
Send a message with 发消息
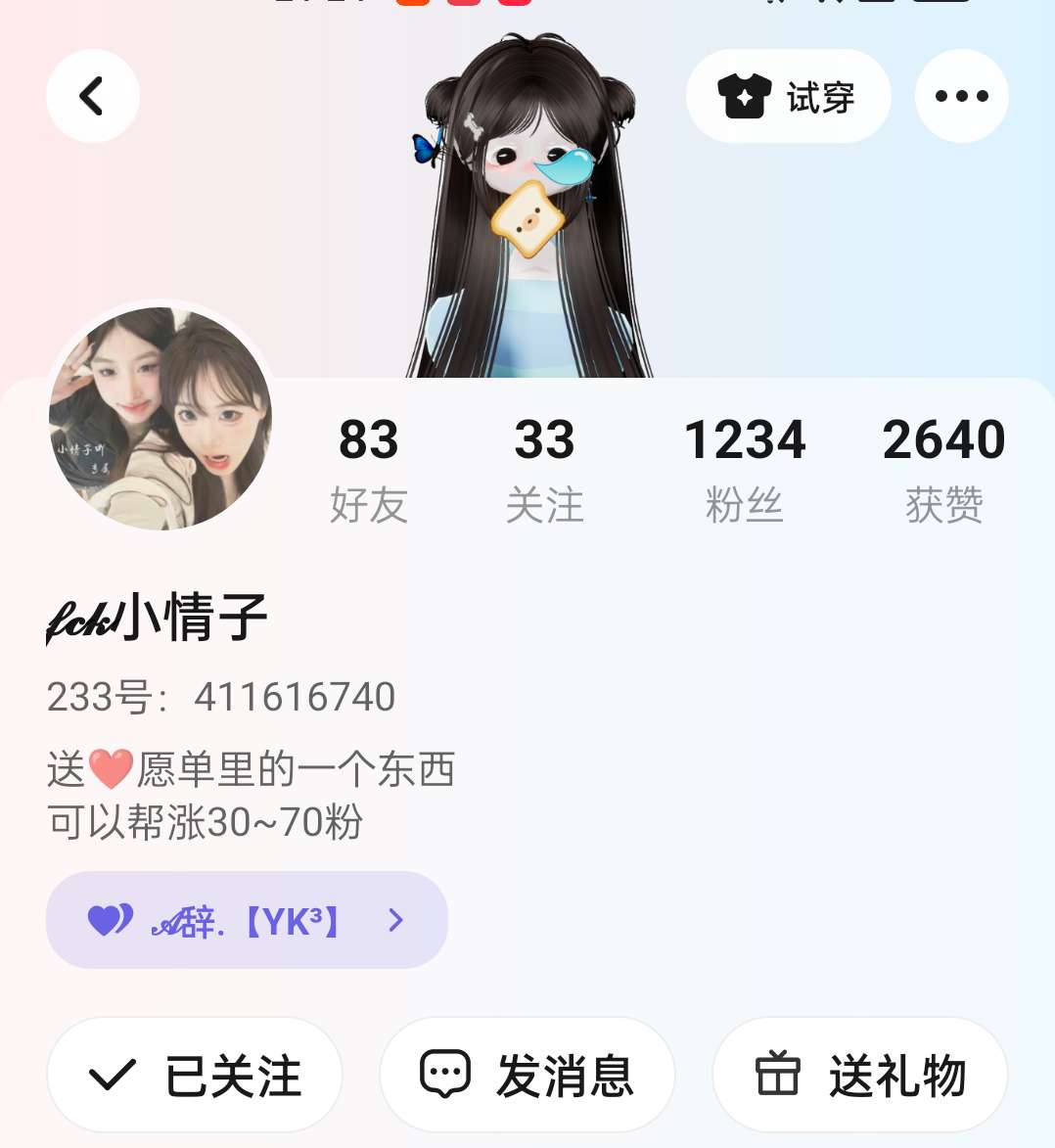coord(527,1075)
